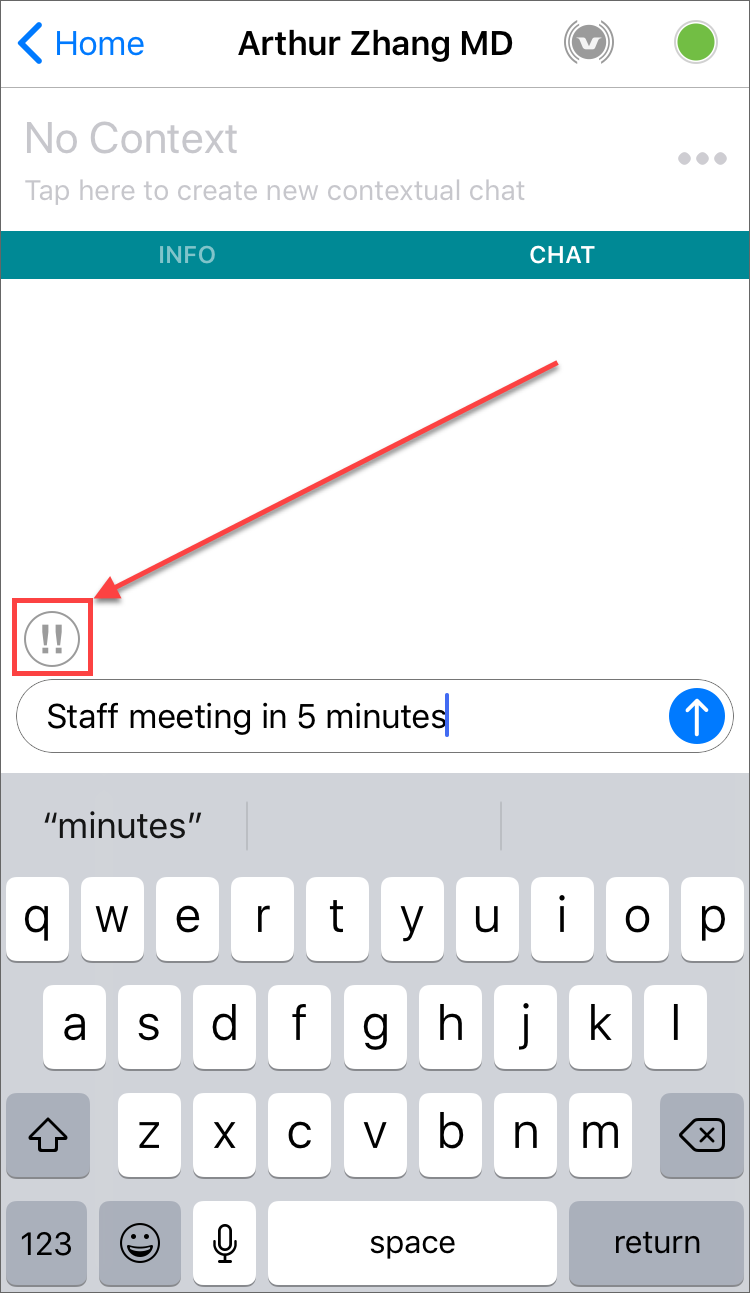Mark message urgent with double-exclamation icon

[x=52, y=637]
